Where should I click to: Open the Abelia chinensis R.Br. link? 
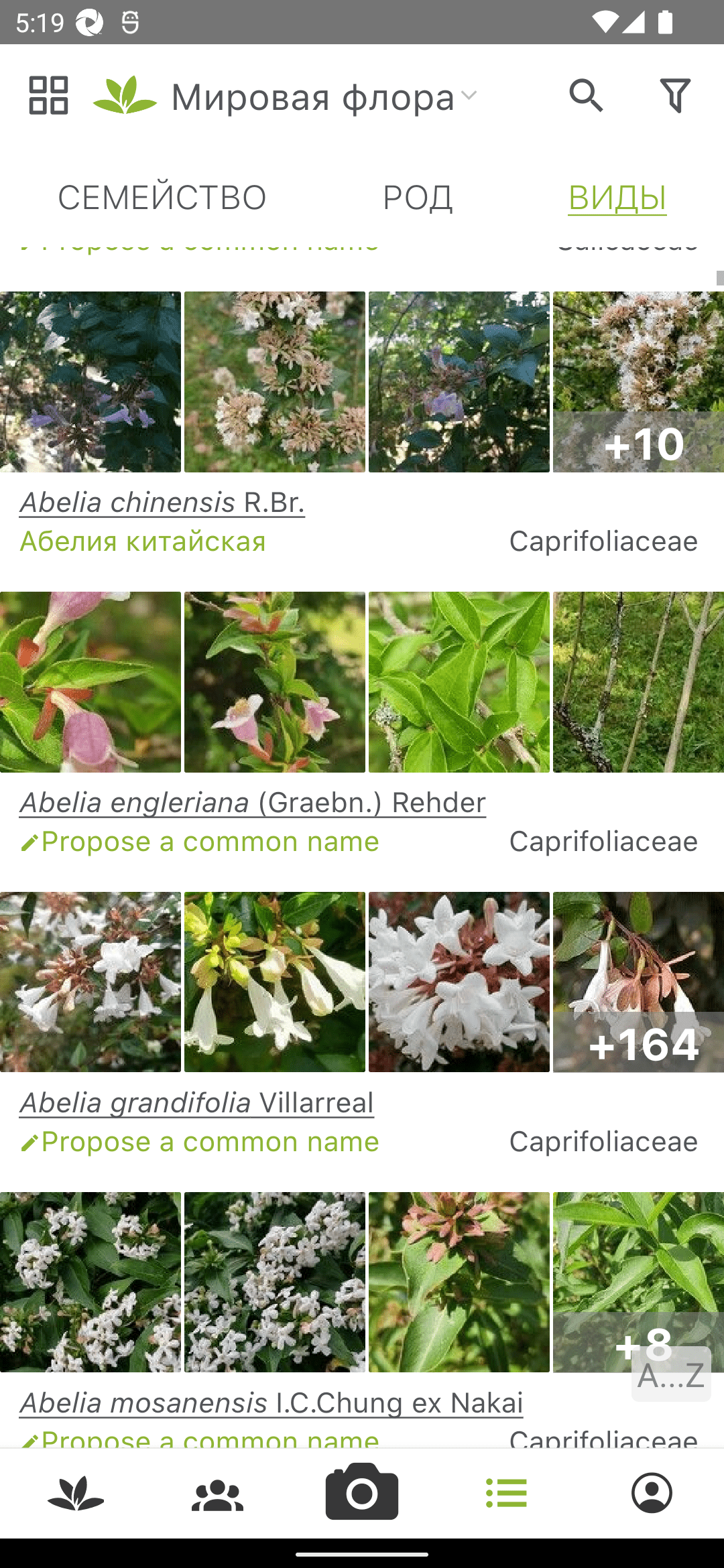pyautogui.click(x=162, y=502)
